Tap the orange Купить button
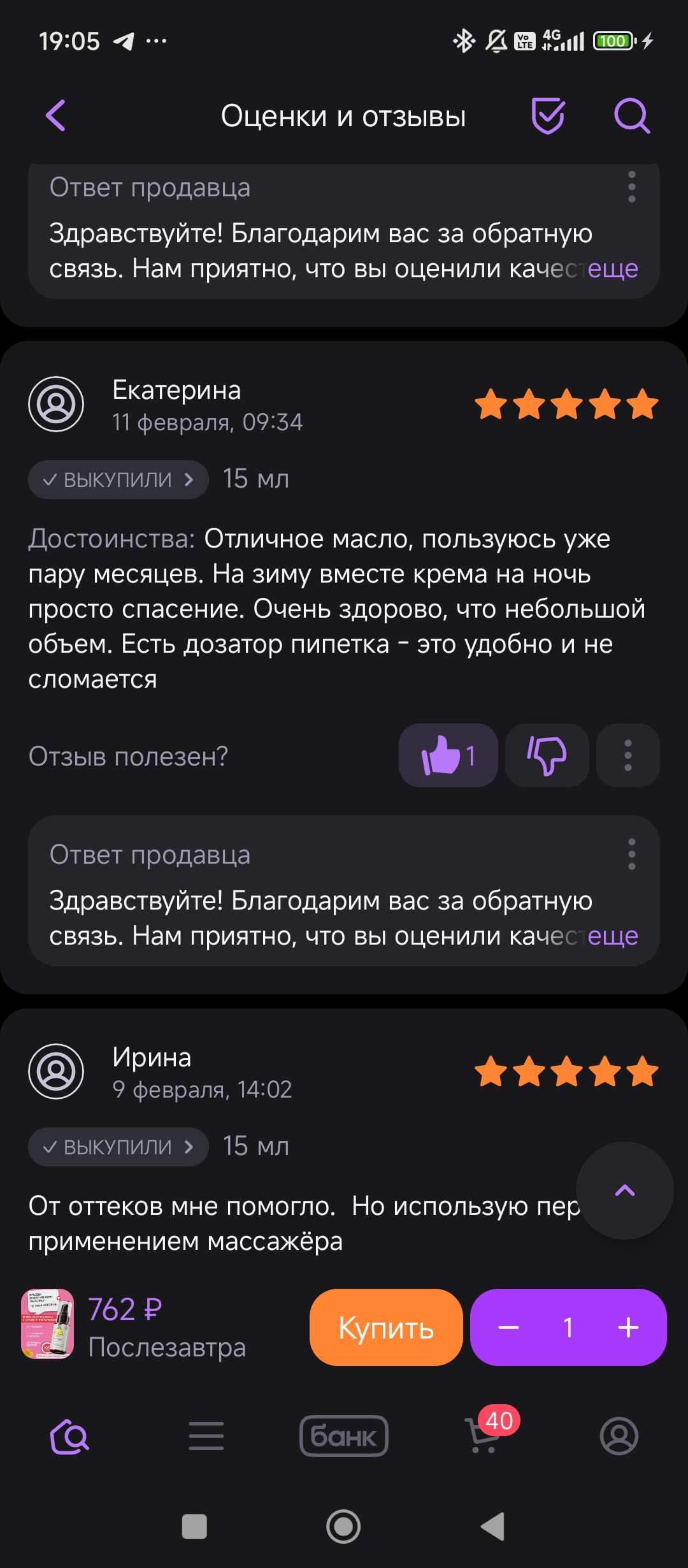This screenshot has height=1568, width=688. (386, 1328)
